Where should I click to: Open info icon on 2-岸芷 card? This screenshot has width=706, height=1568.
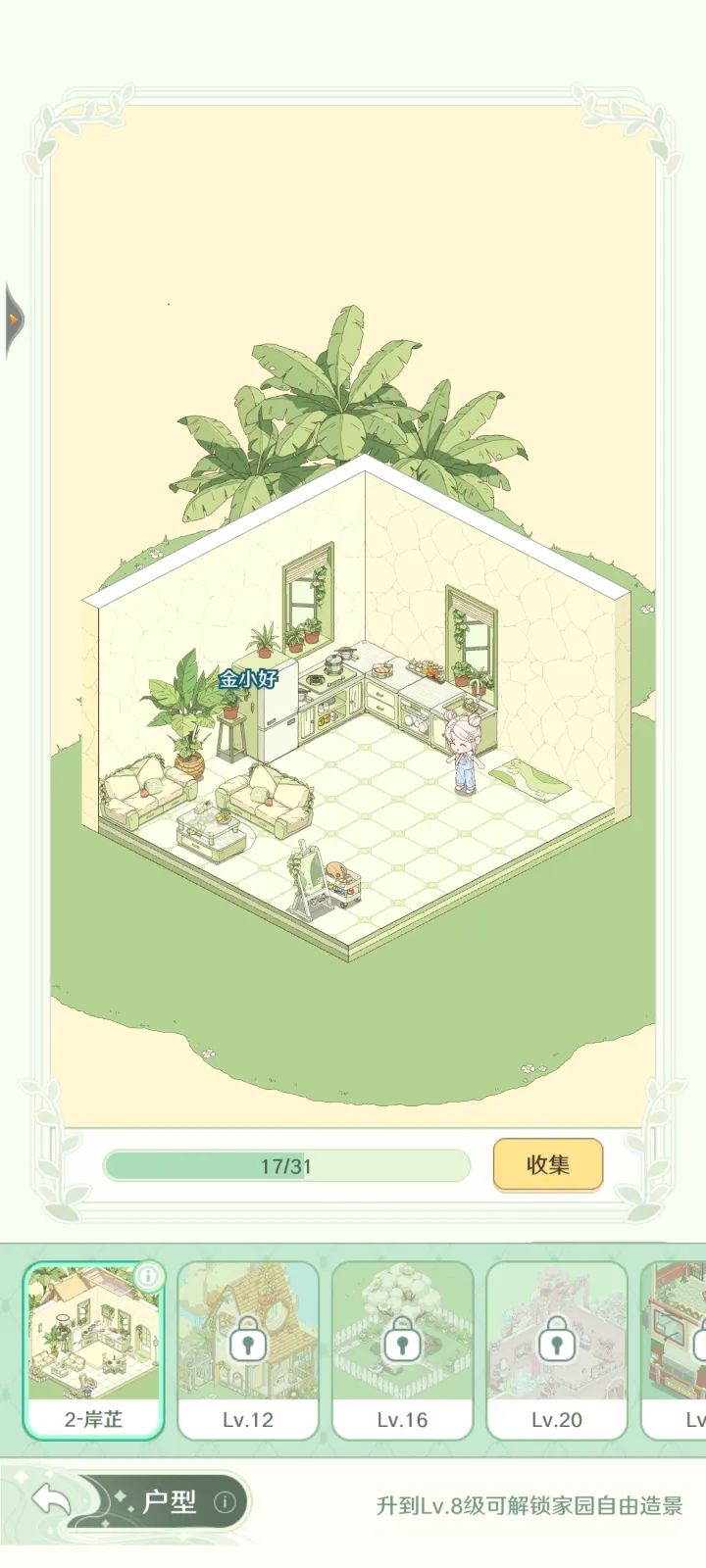pos(148,1276)
